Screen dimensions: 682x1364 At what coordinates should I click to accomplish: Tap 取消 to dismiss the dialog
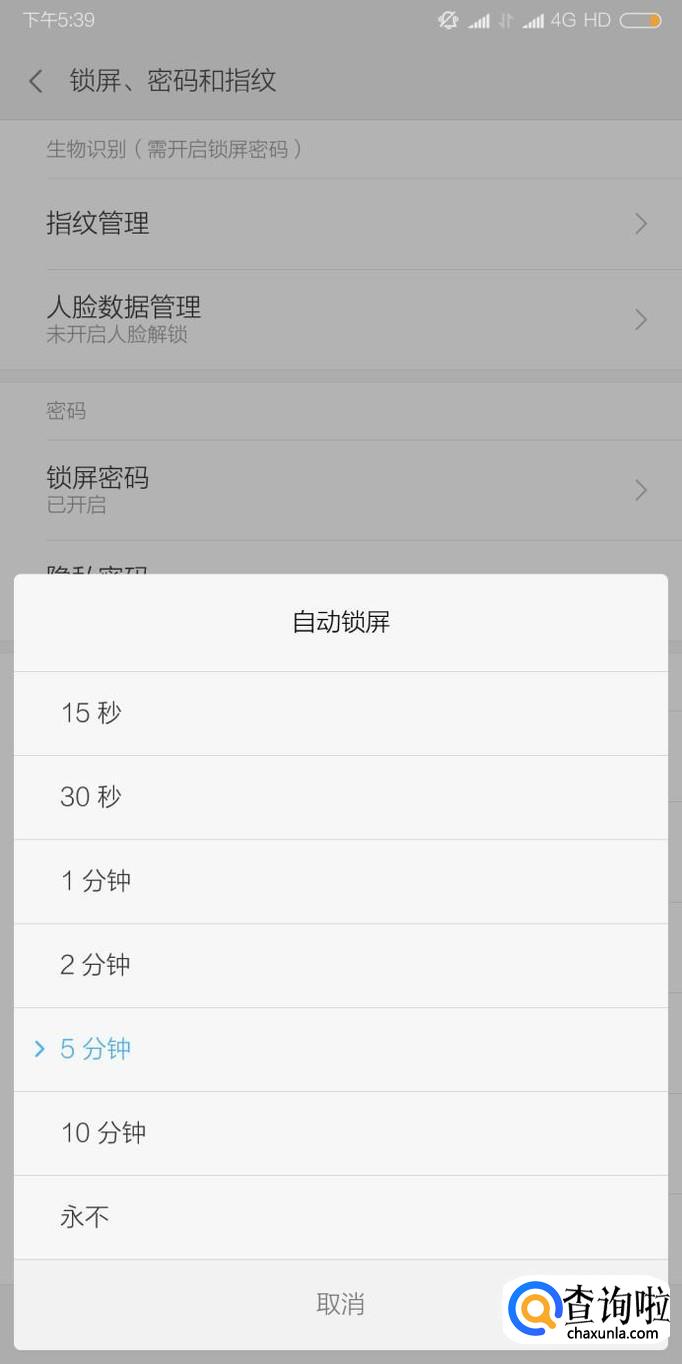[340, 1304]
